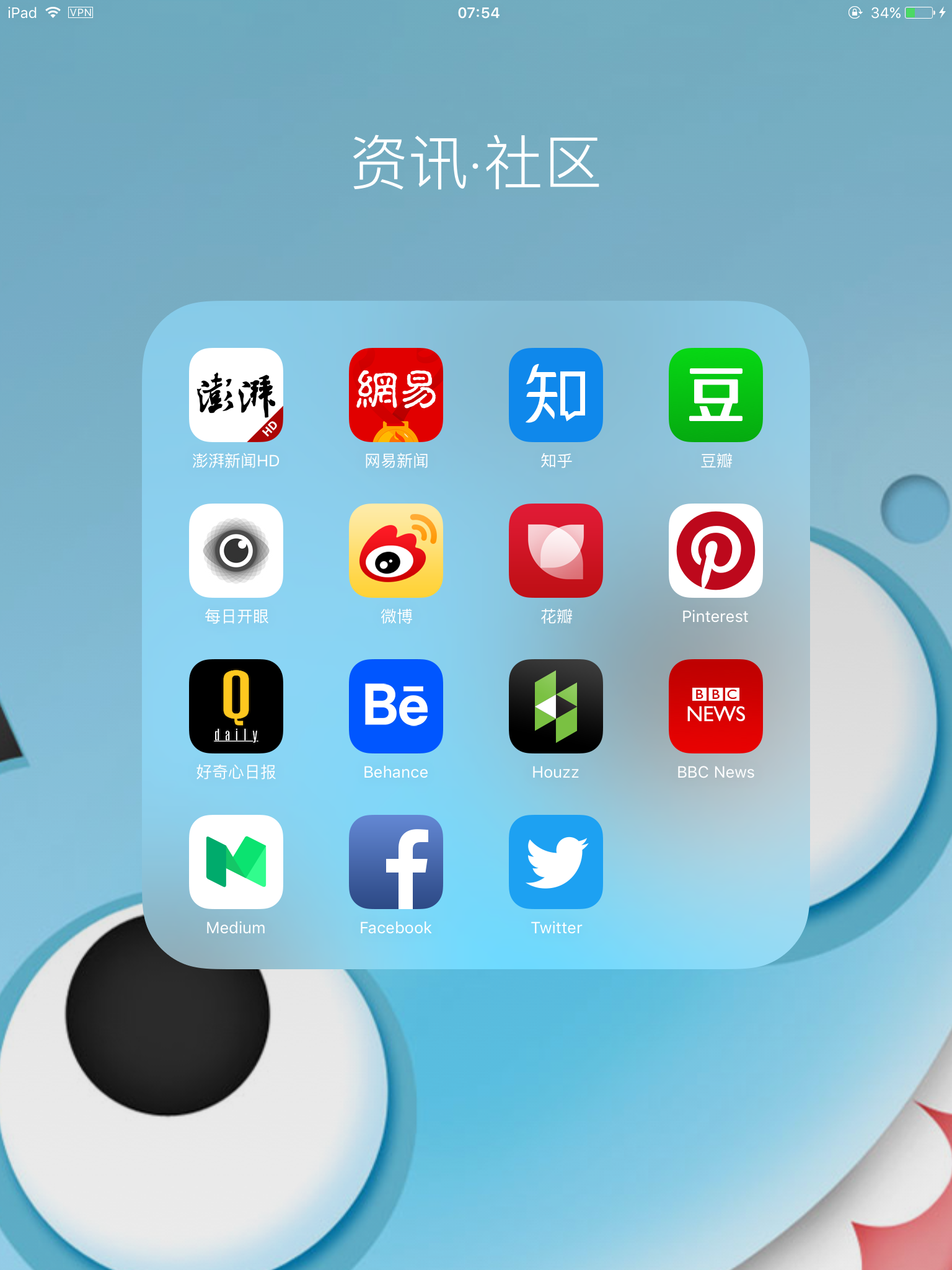Open the Houzz app

(x=556, y=706)
